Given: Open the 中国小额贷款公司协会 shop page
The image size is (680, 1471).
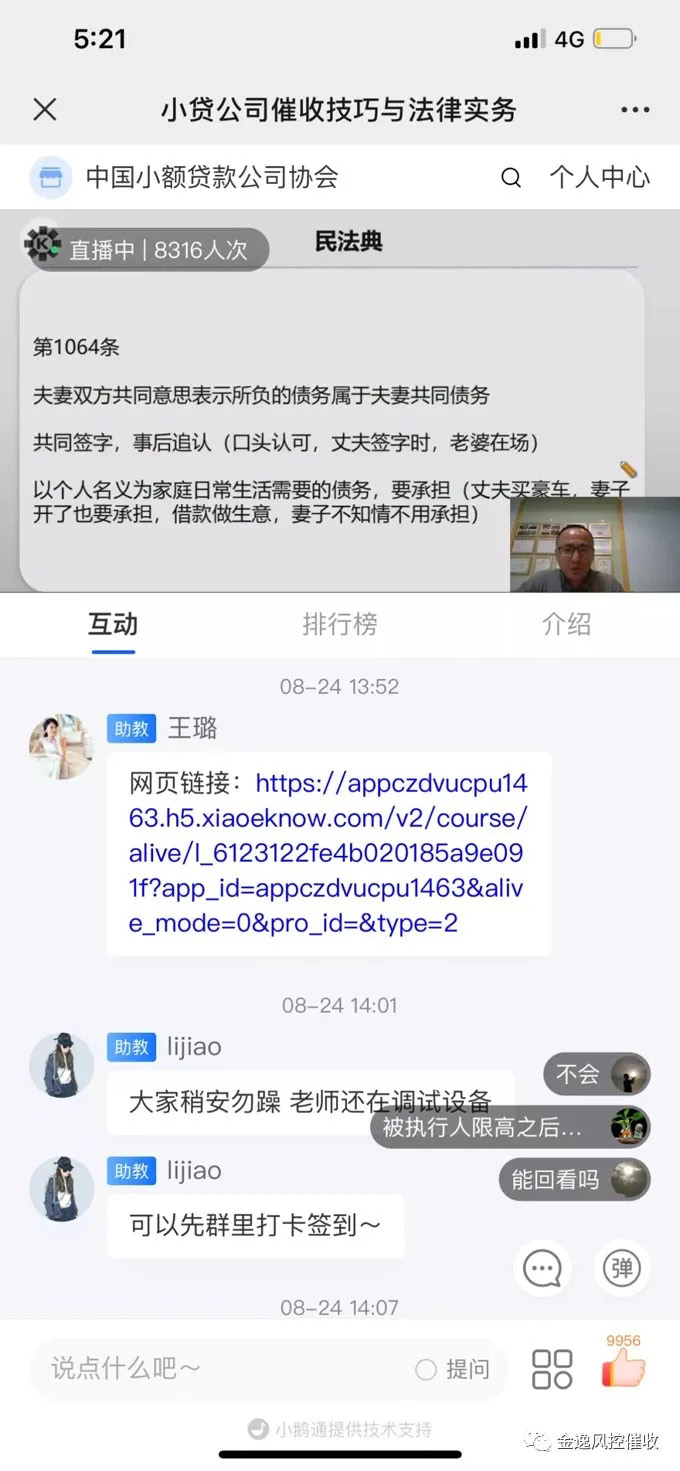Looking at the screenshot, I should [x=185, y=178].
